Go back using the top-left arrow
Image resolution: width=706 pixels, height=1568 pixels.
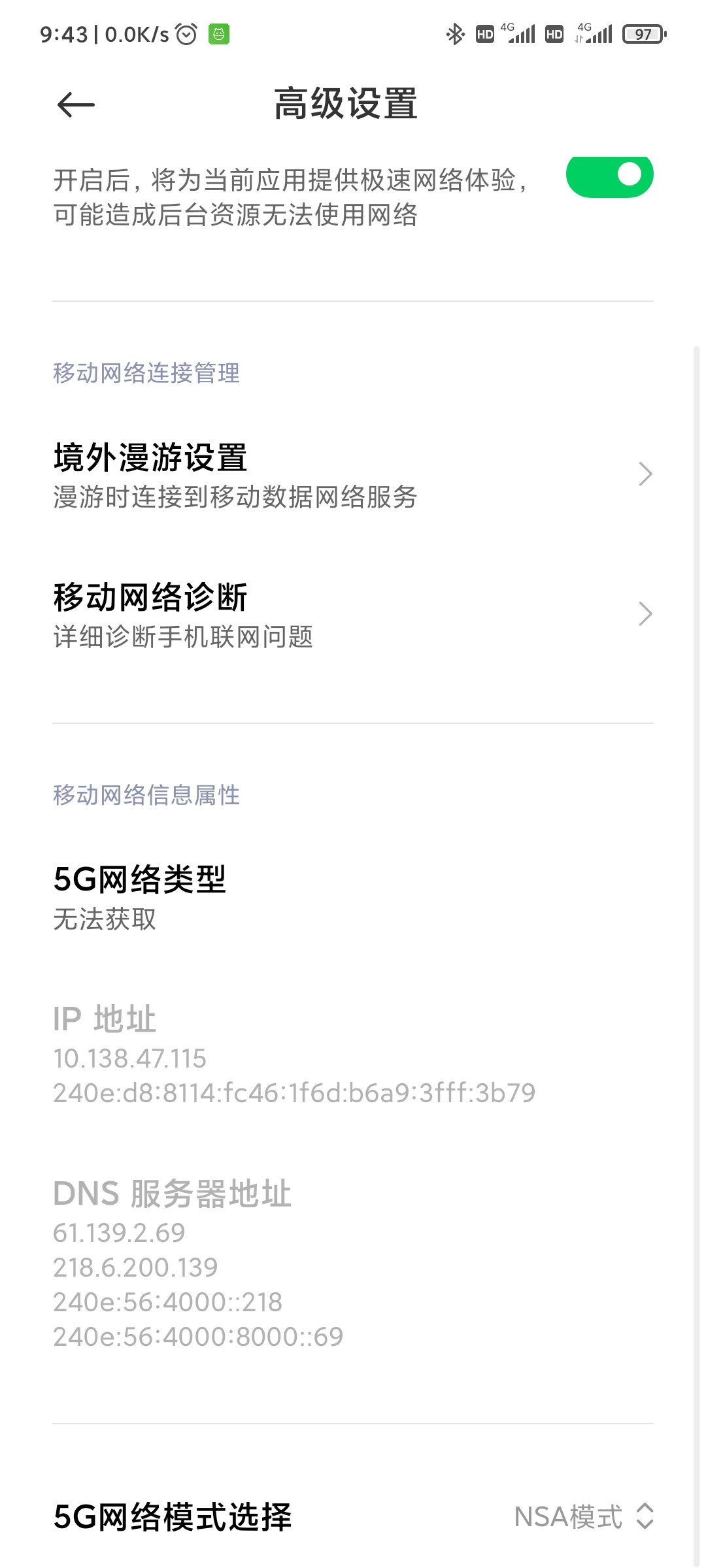[76, 105]
